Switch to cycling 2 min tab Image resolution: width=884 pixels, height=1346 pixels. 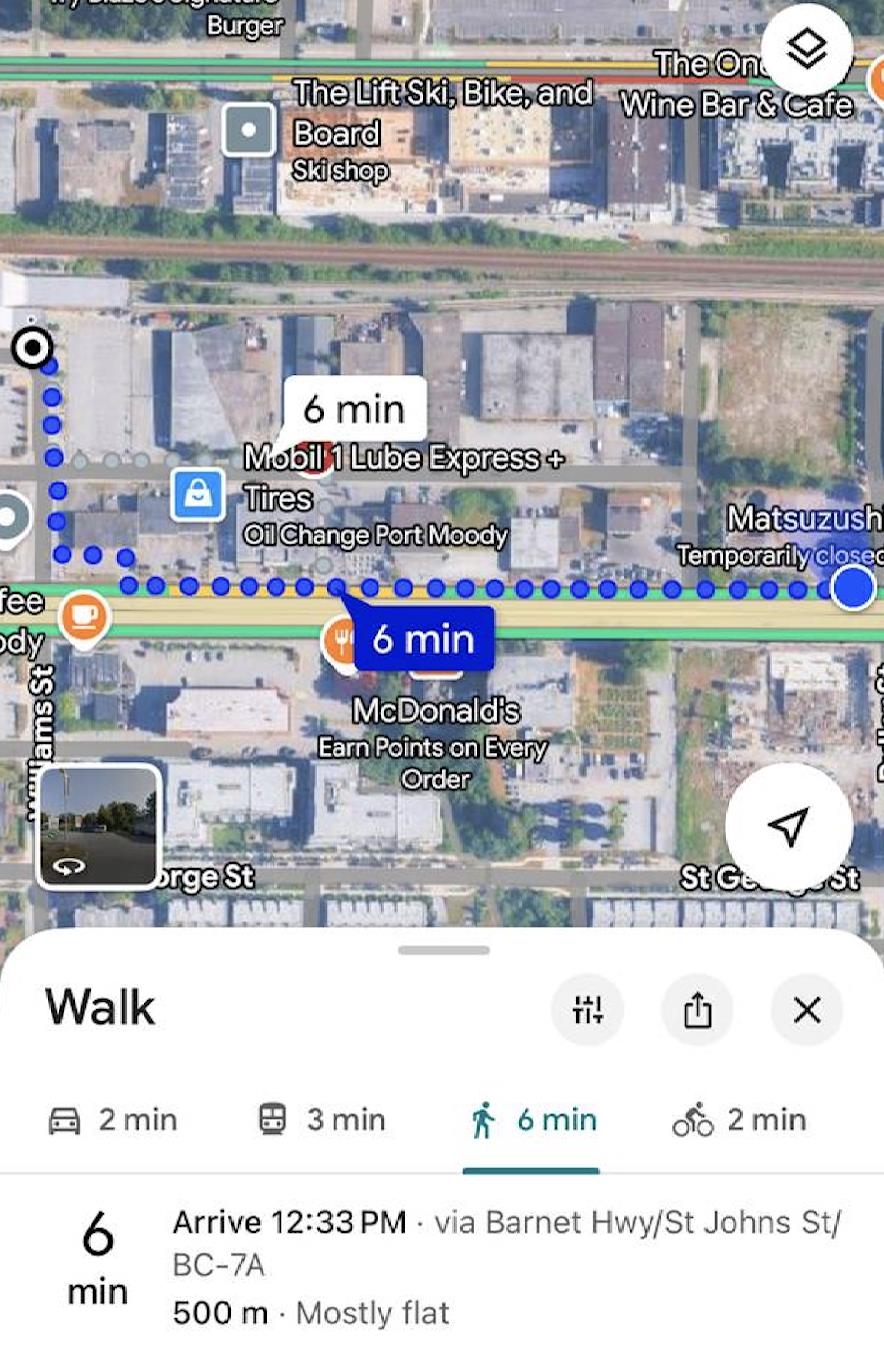(739, 1120)
